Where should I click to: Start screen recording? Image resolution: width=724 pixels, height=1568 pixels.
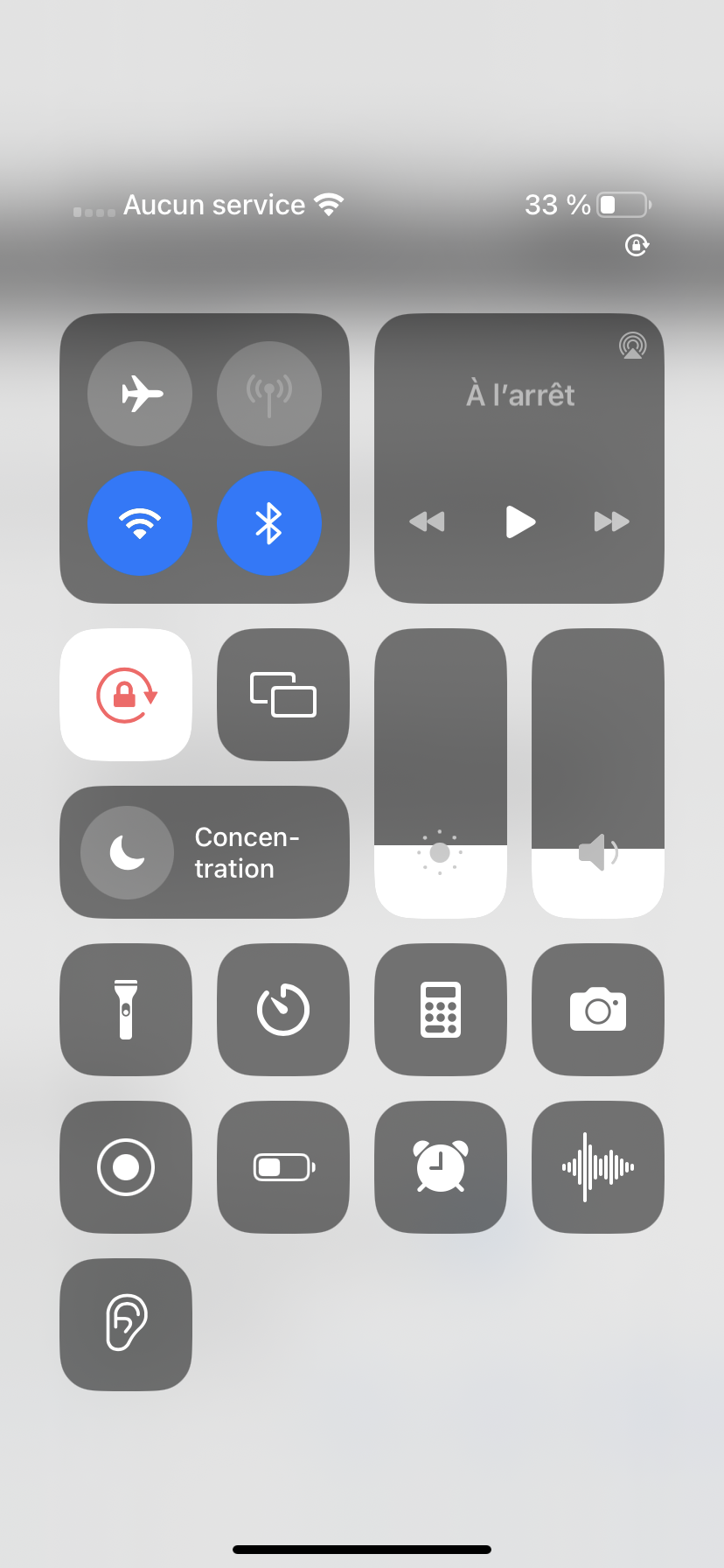click(126, 1167)
